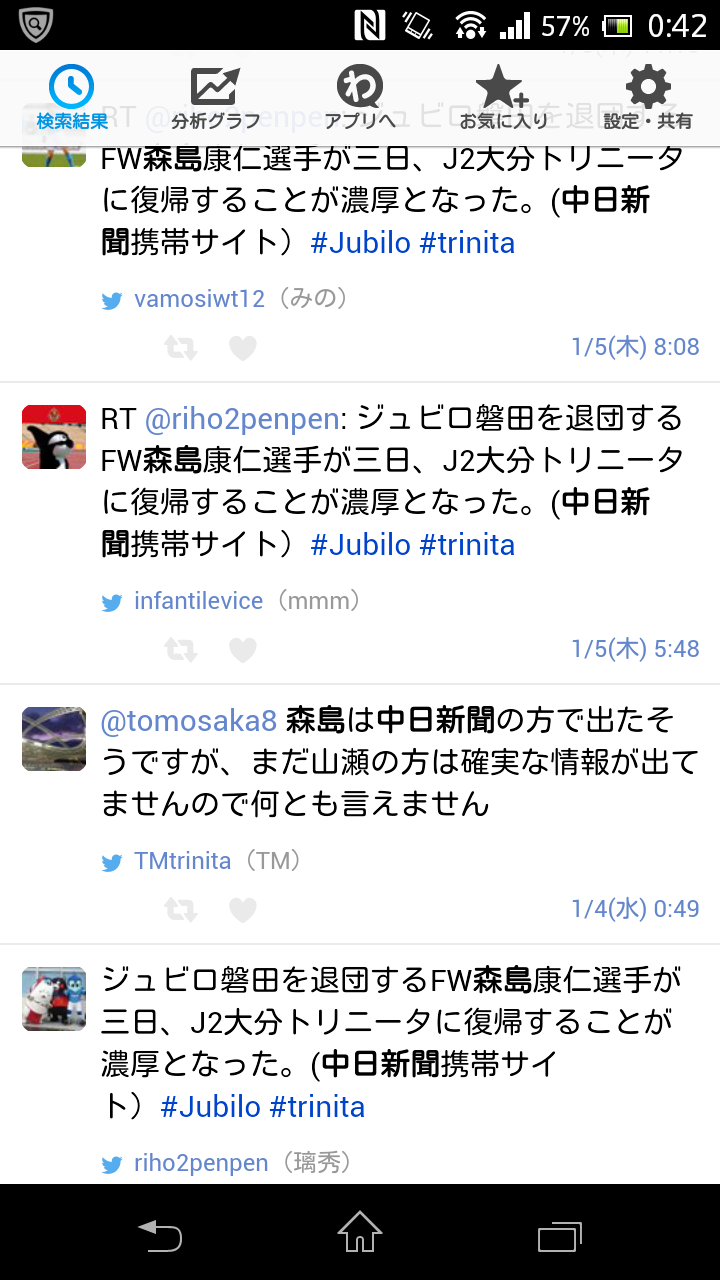Open the 分析グラフ tab
The image size is (720, 1280).
tap(215, 99)
